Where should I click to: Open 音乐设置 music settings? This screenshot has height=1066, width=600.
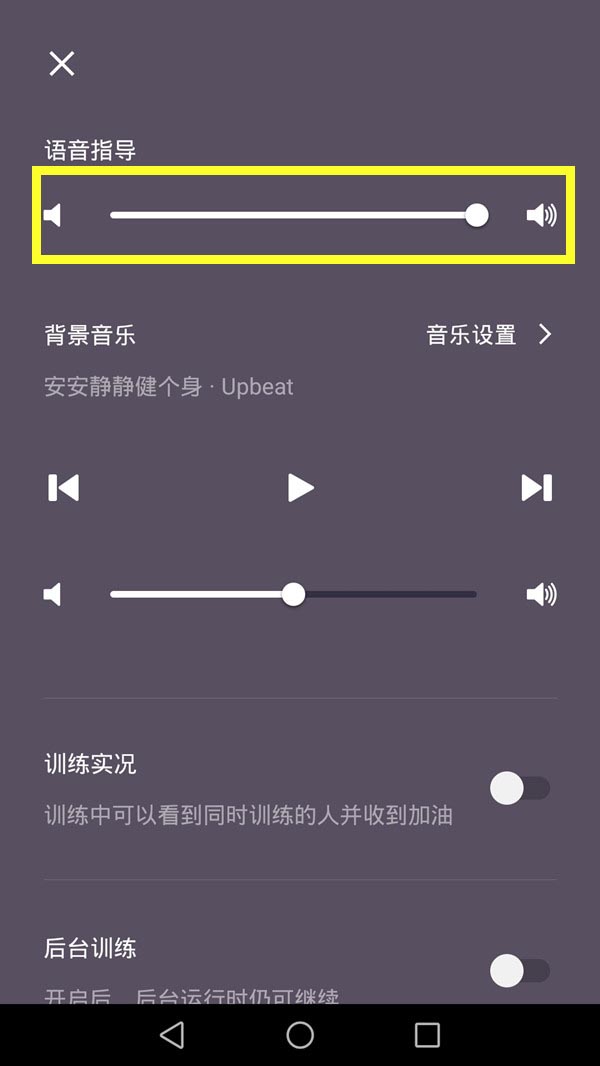click(x=488, y=335)
